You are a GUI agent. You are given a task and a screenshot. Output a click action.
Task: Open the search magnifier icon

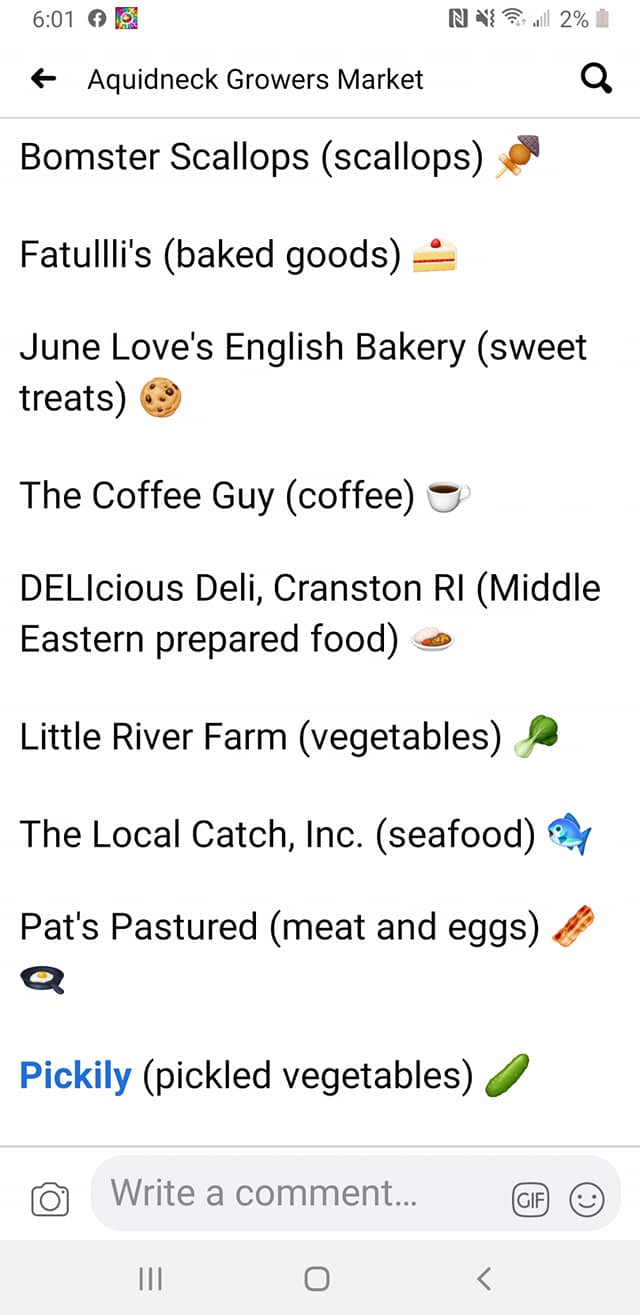click(x=596, y=80)
